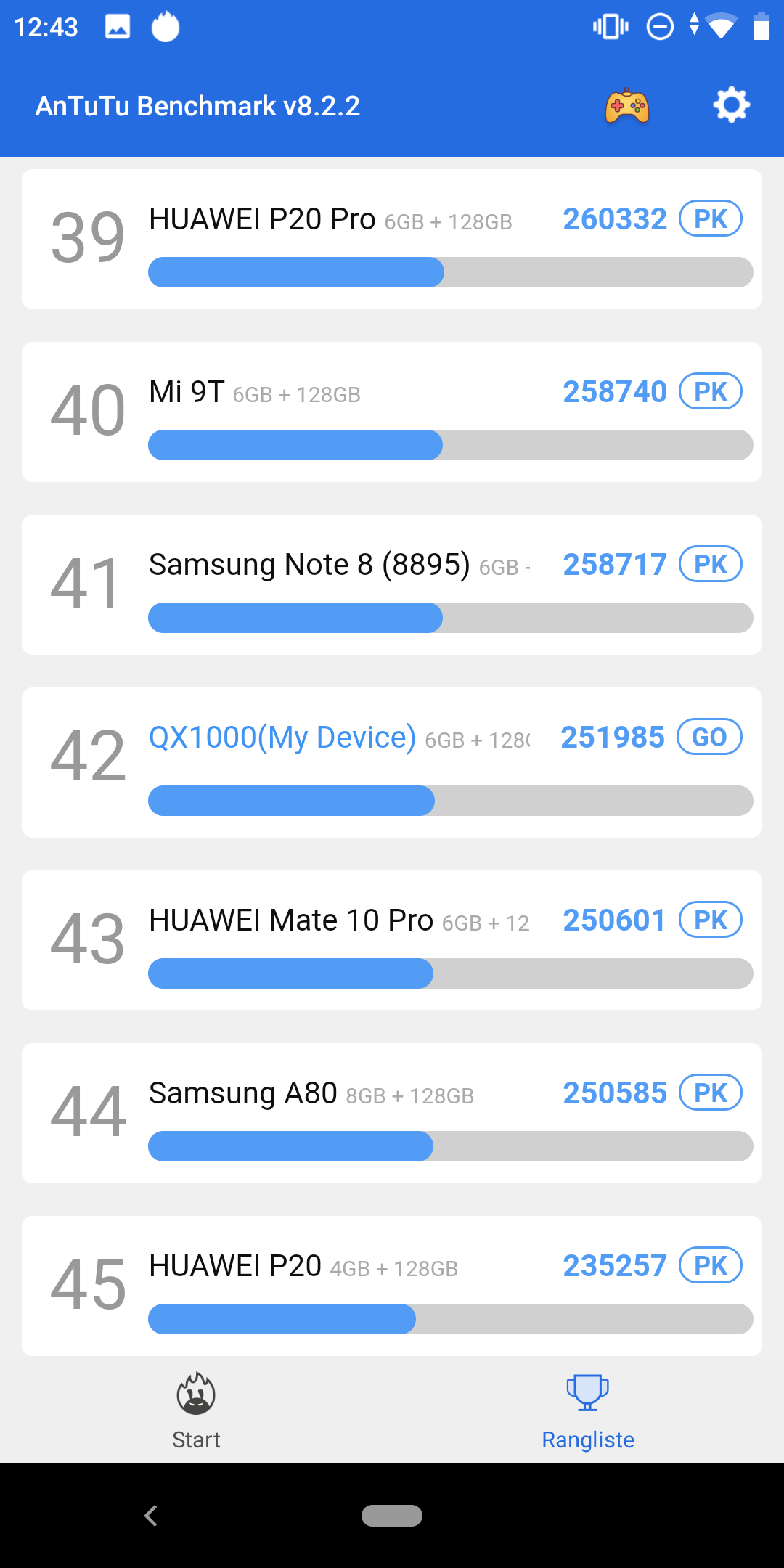Open the settings gear
The image size is (784, 1568).
pyautogui.click(x=731, y=105)
